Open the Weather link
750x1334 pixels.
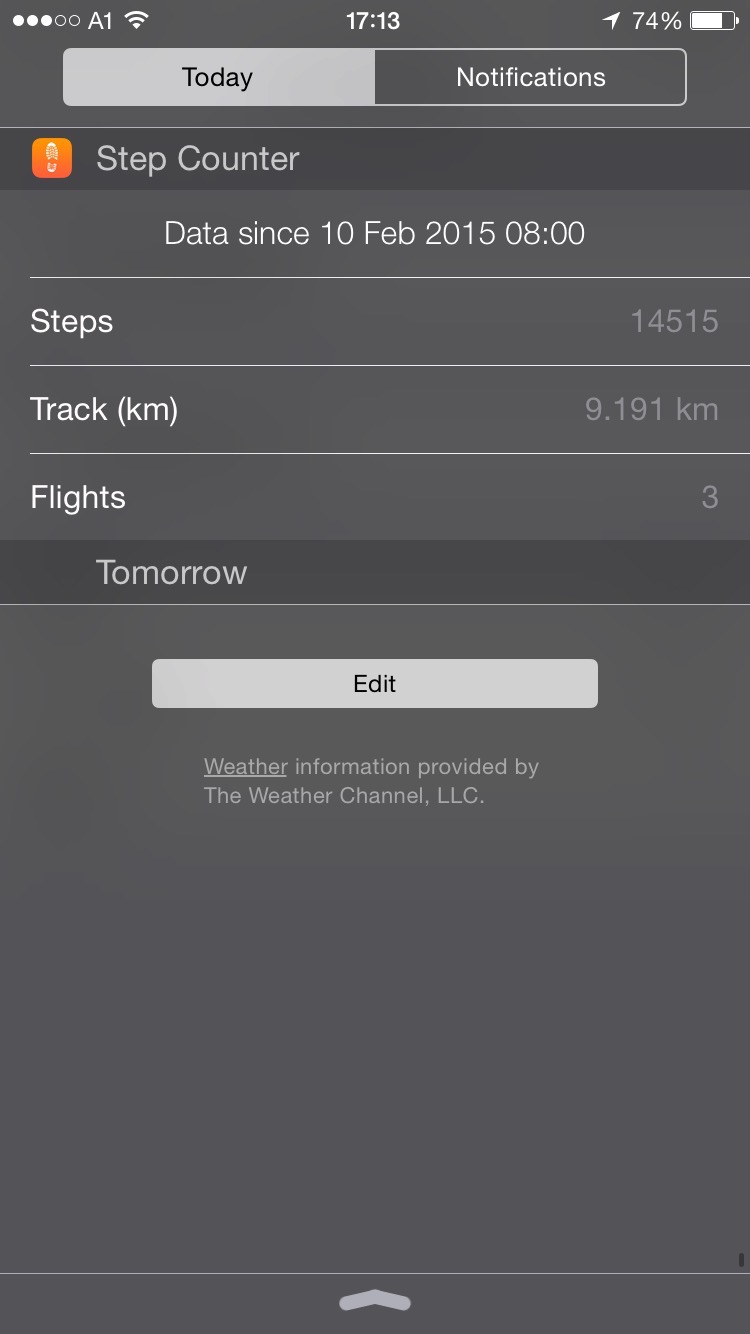(x=245, y=766)
